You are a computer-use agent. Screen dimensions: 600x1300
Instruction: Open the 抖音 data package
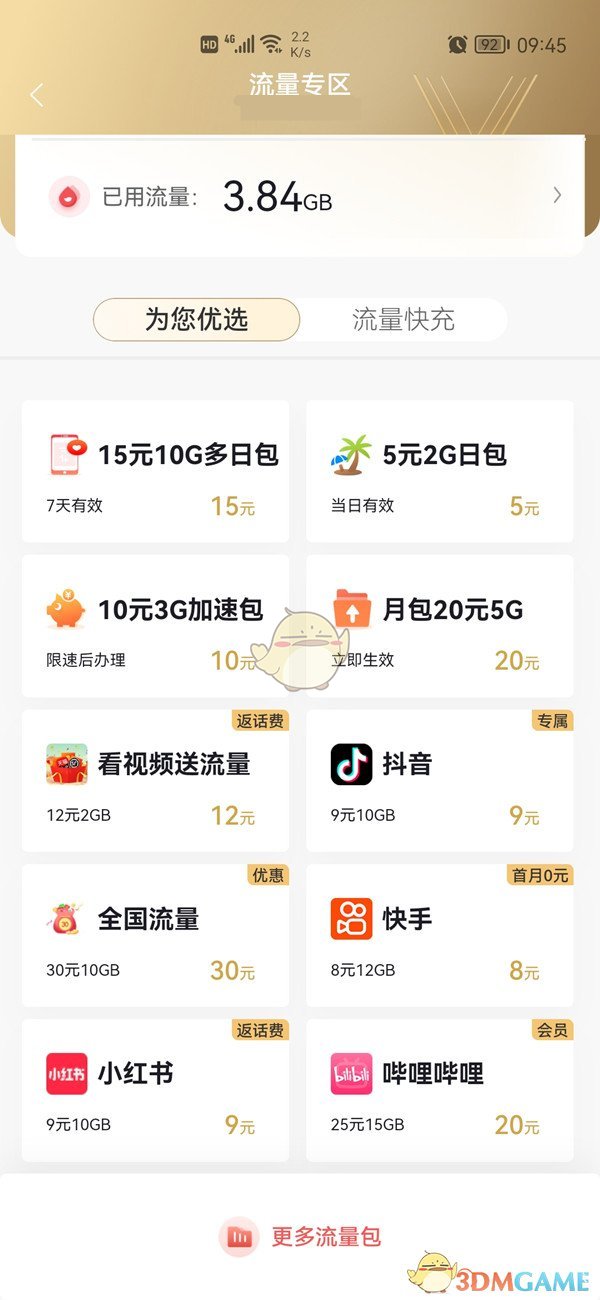tap(440, 782)
